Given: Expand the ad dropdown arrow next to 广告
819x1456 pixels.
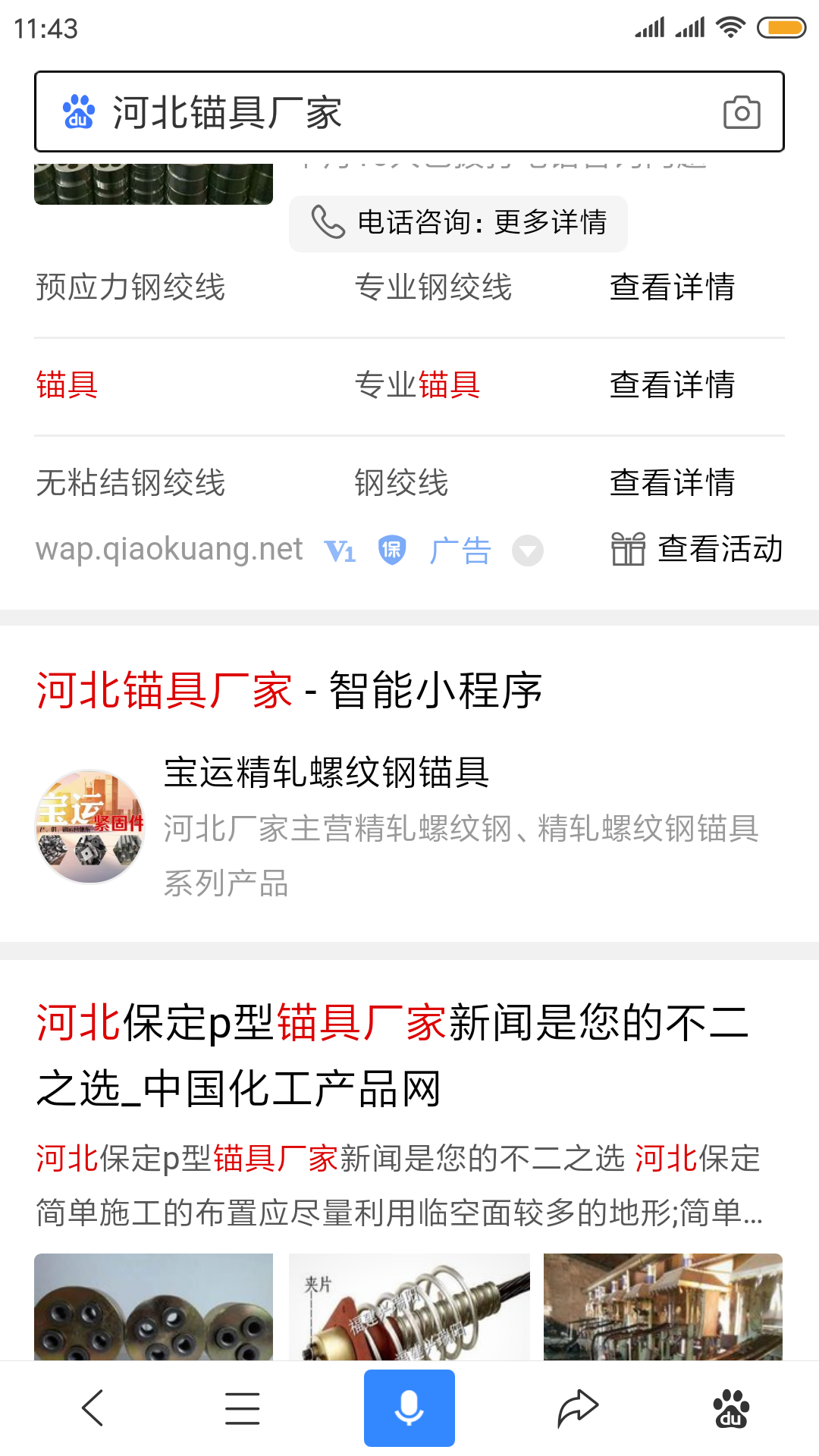Looking at the screenshot, I should click(x=528, y=551).
